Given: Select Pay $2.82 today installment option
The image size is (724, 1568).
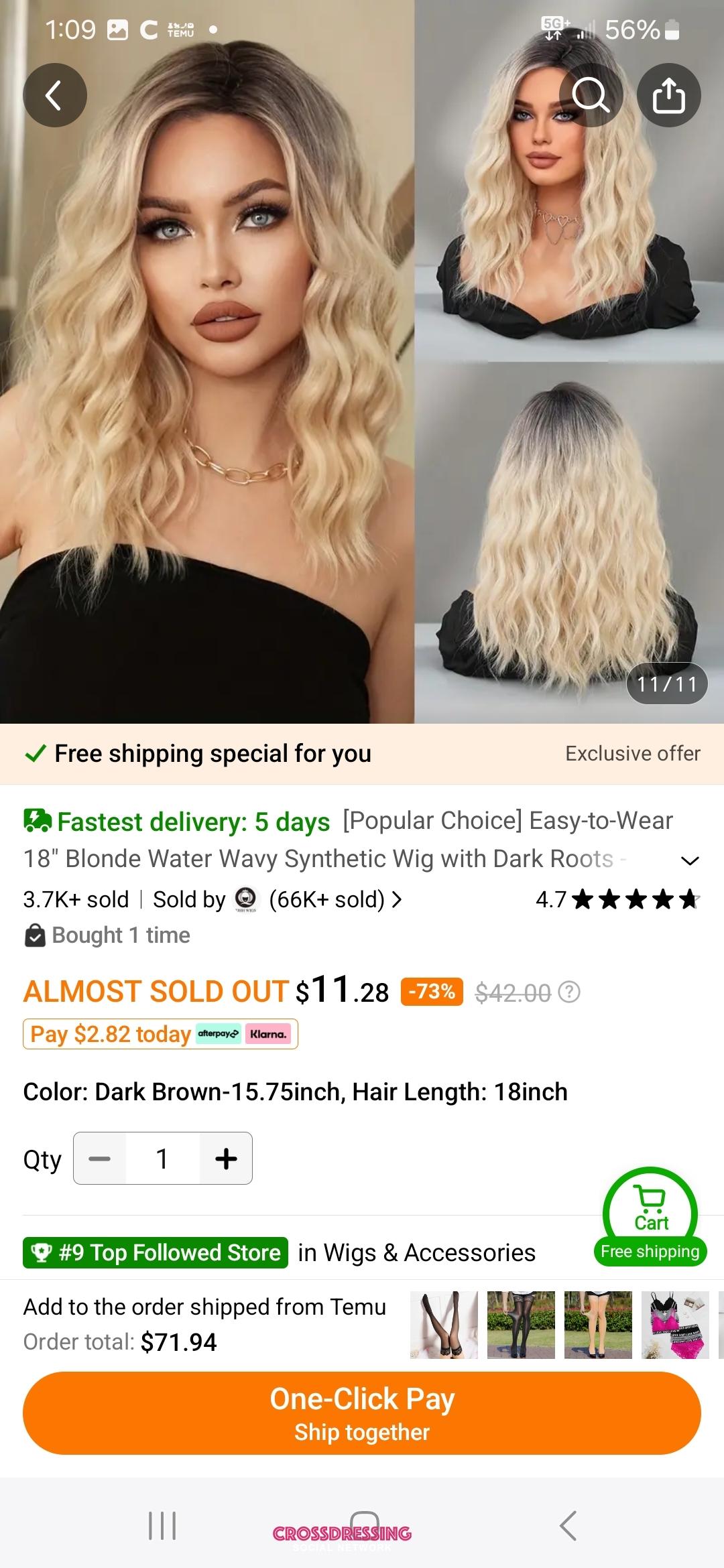Looking at the screenshot, I should pyautogui.click(x=160, y=1034).
